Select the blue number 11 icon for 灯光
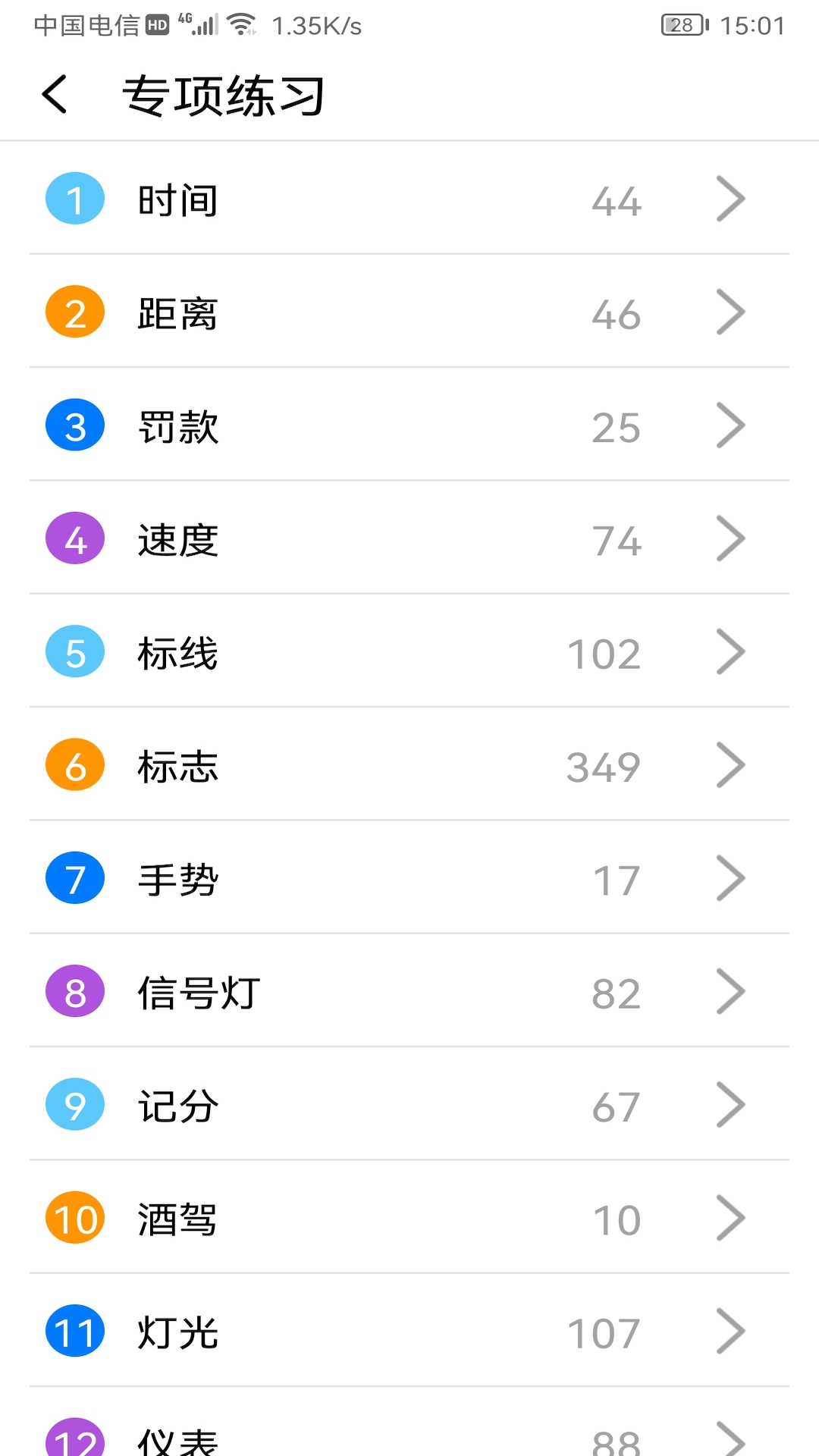The height and width of the screenshot is (1456, 819). pos(74,1332)
